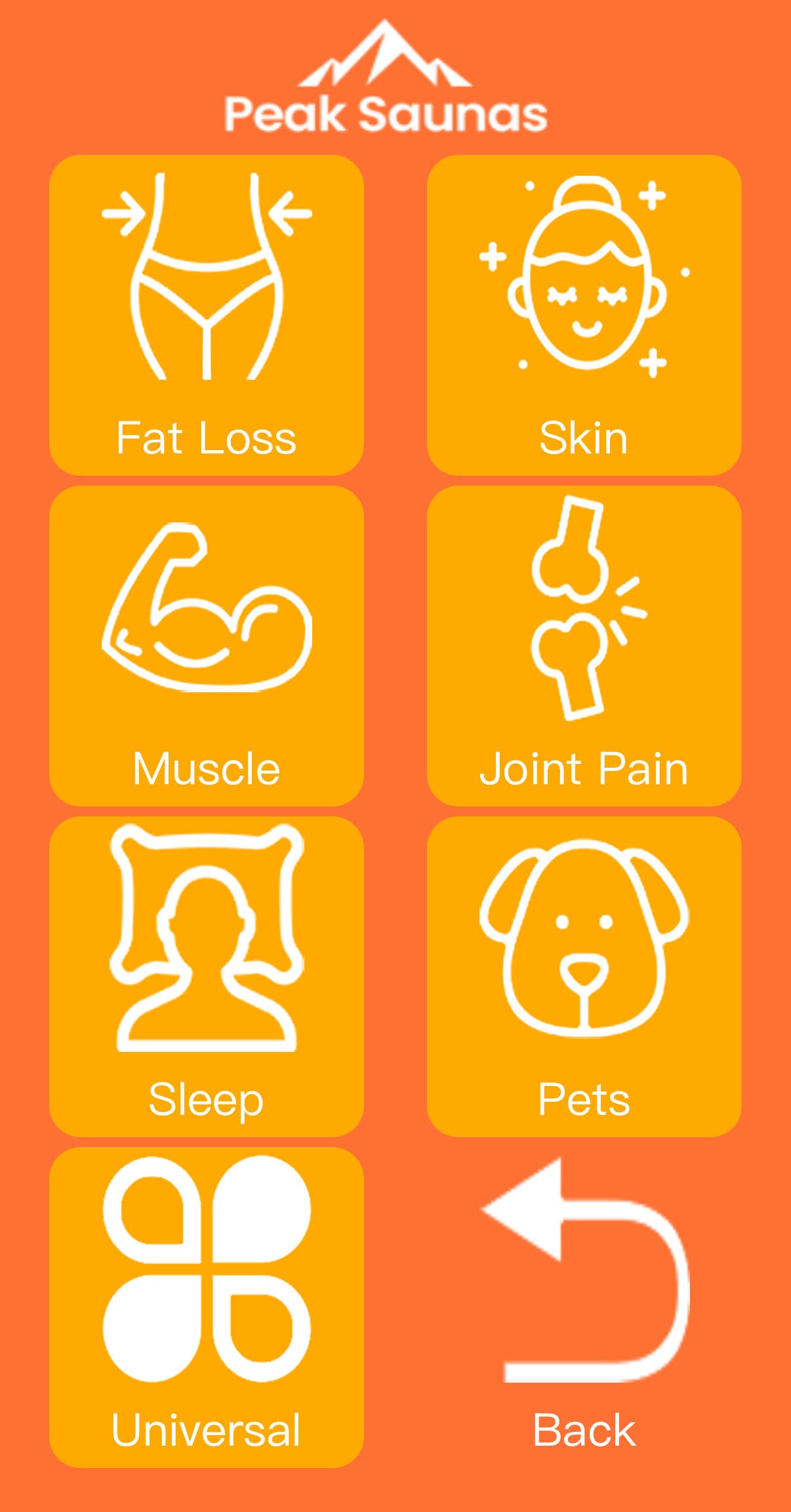Open the Pets mode tile
This screenshot has width=791, height=1512.
584,976
